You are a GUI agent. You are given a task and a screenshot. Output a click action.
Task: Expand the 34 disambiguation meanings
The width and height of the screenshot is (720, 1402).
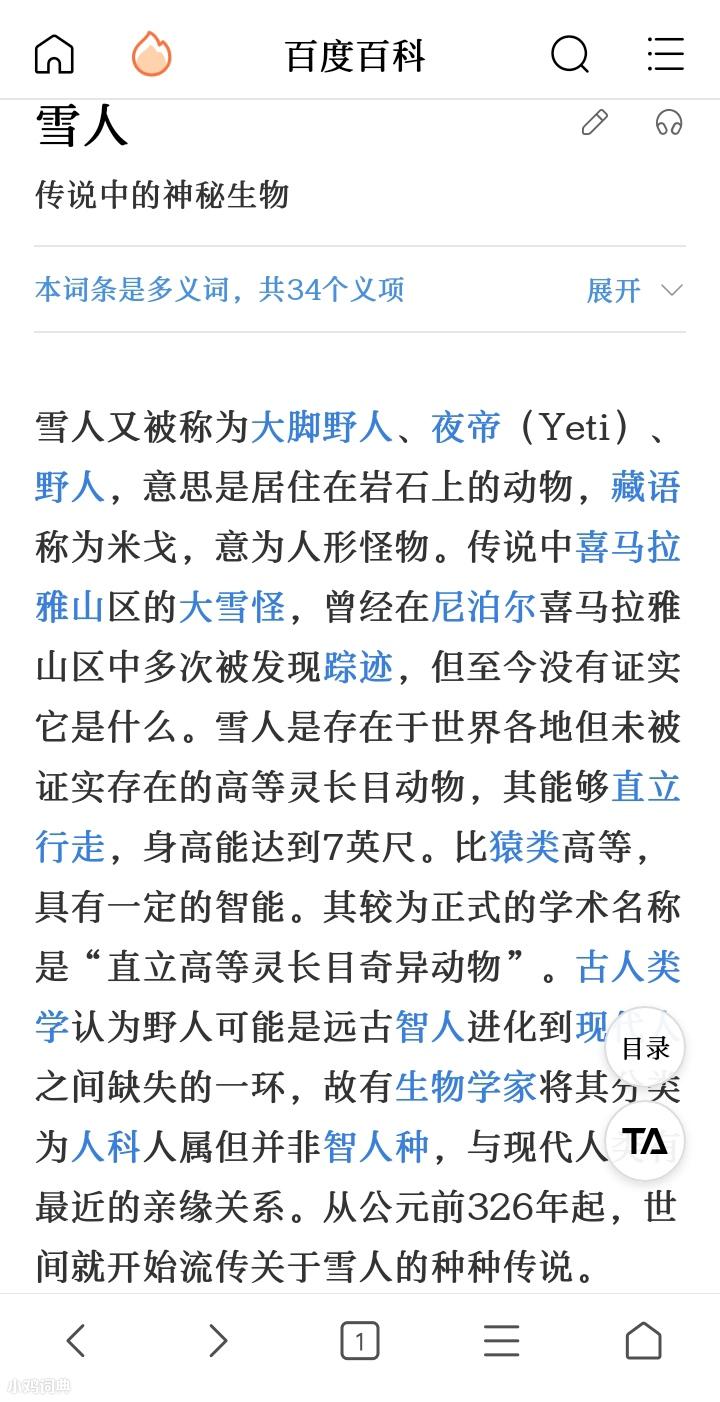(x=634, y=291)
